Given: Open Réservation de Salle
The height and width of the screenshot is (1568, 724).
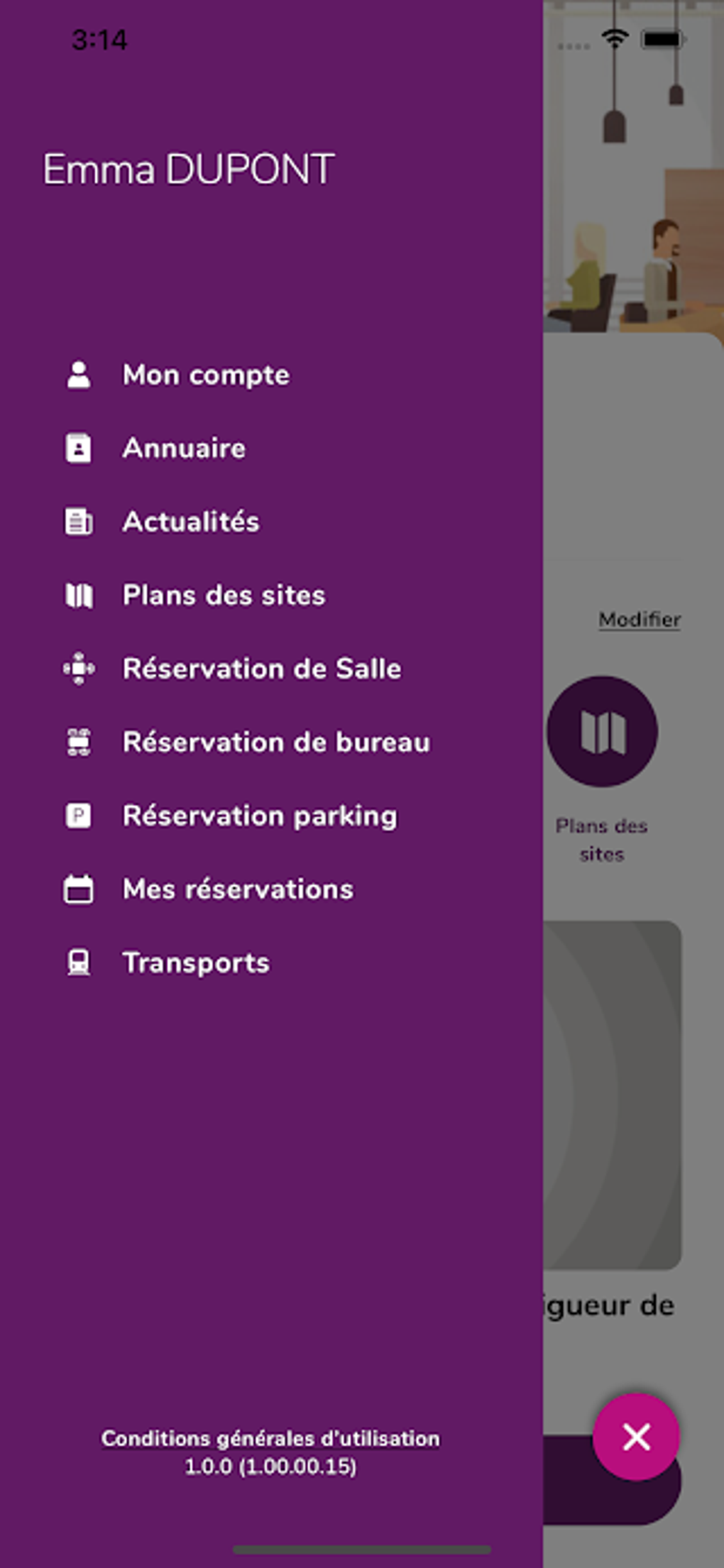Looking at the screenshot, I should point(261,669).
